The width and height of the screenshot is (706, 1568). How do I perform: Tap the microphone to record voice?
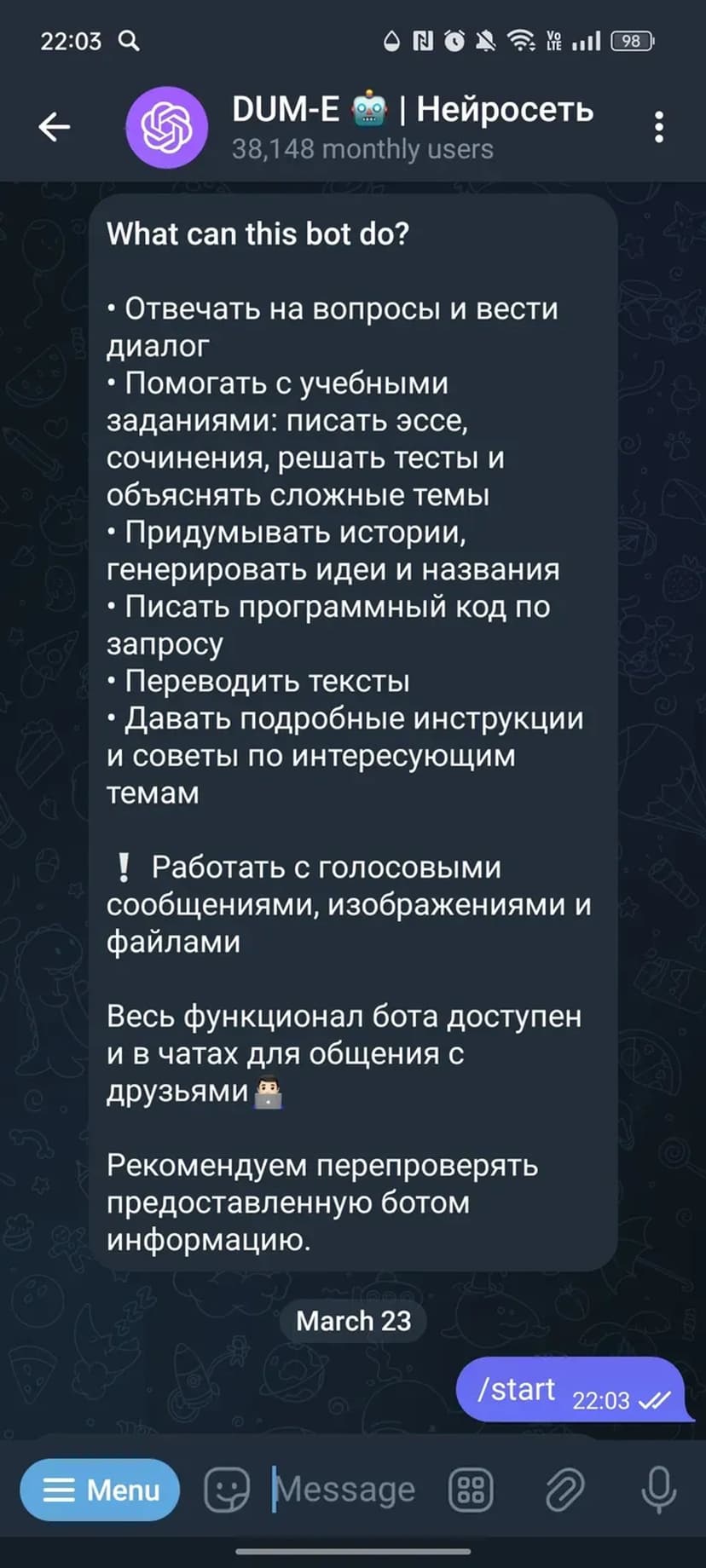pos(658,1490)
